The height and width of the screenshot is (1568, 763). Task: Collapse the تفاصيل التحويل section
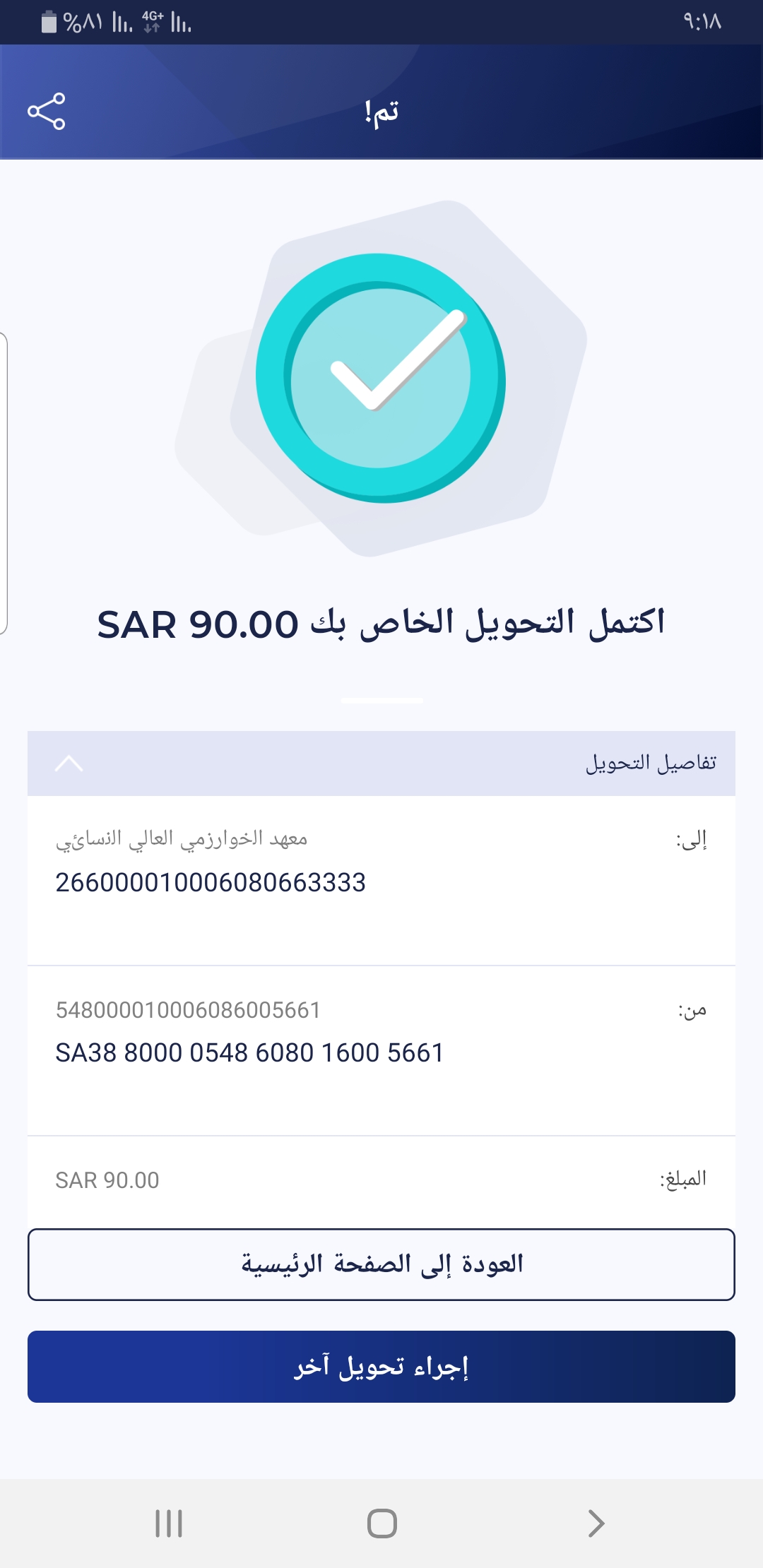pyautogui.click(x=69, y=764)
